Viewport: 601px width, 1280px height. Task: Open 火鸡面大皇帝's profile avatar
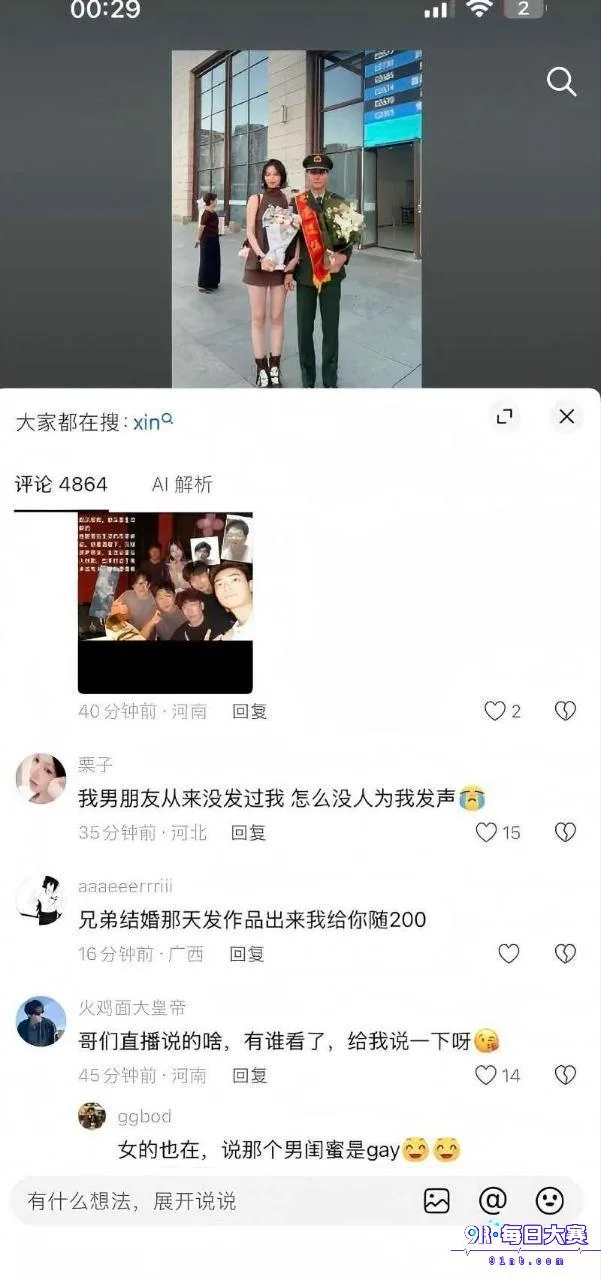[41, 1021]
